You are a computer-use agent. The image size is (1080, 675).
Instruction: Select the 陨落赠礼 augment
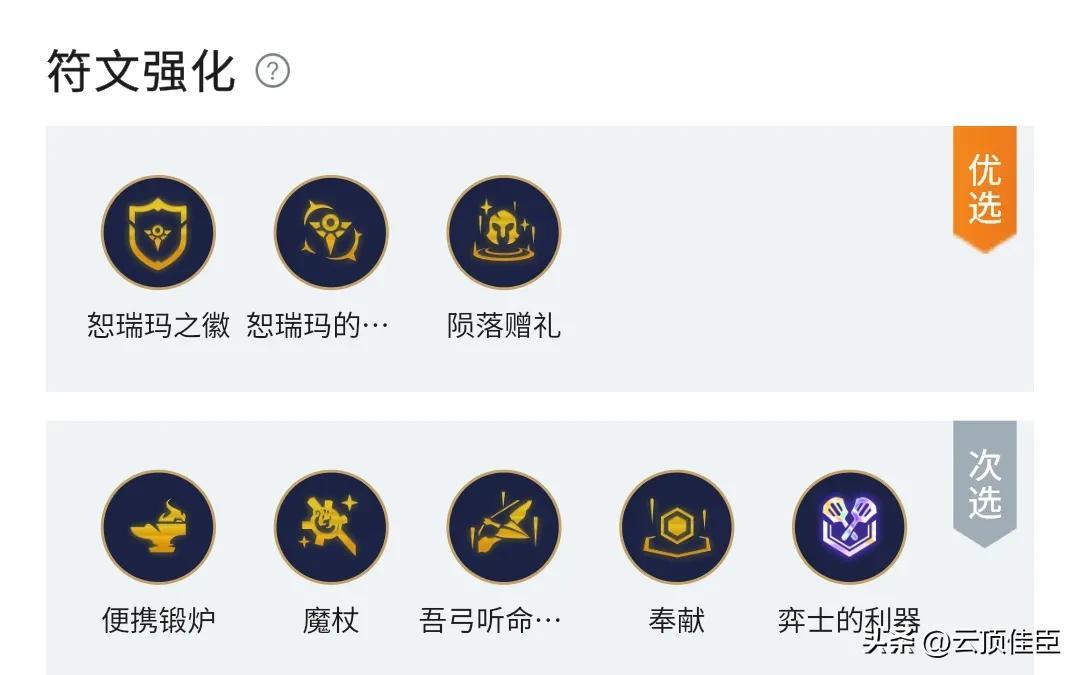click(504, 232)
